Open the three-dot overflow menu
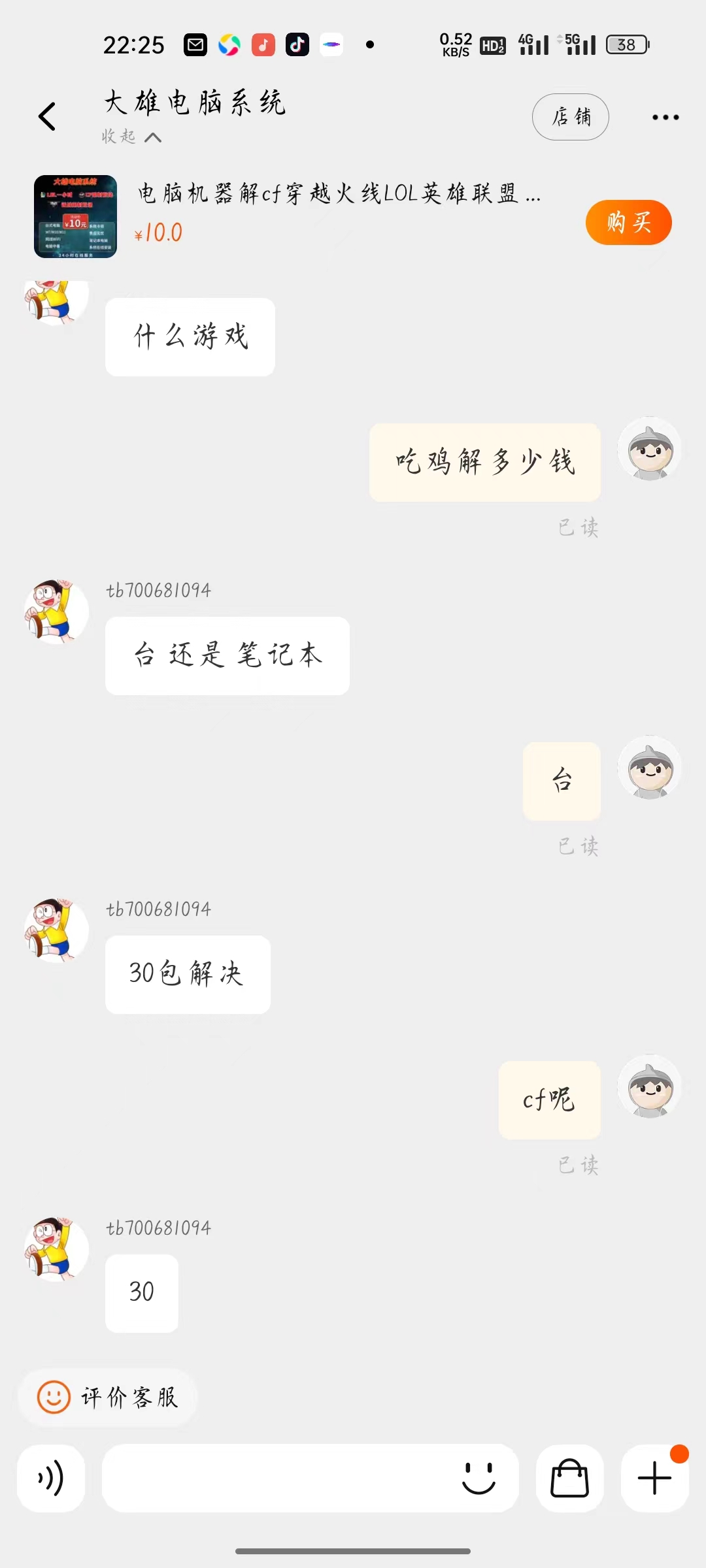706x1568 pixels. [x=665, y=118]
